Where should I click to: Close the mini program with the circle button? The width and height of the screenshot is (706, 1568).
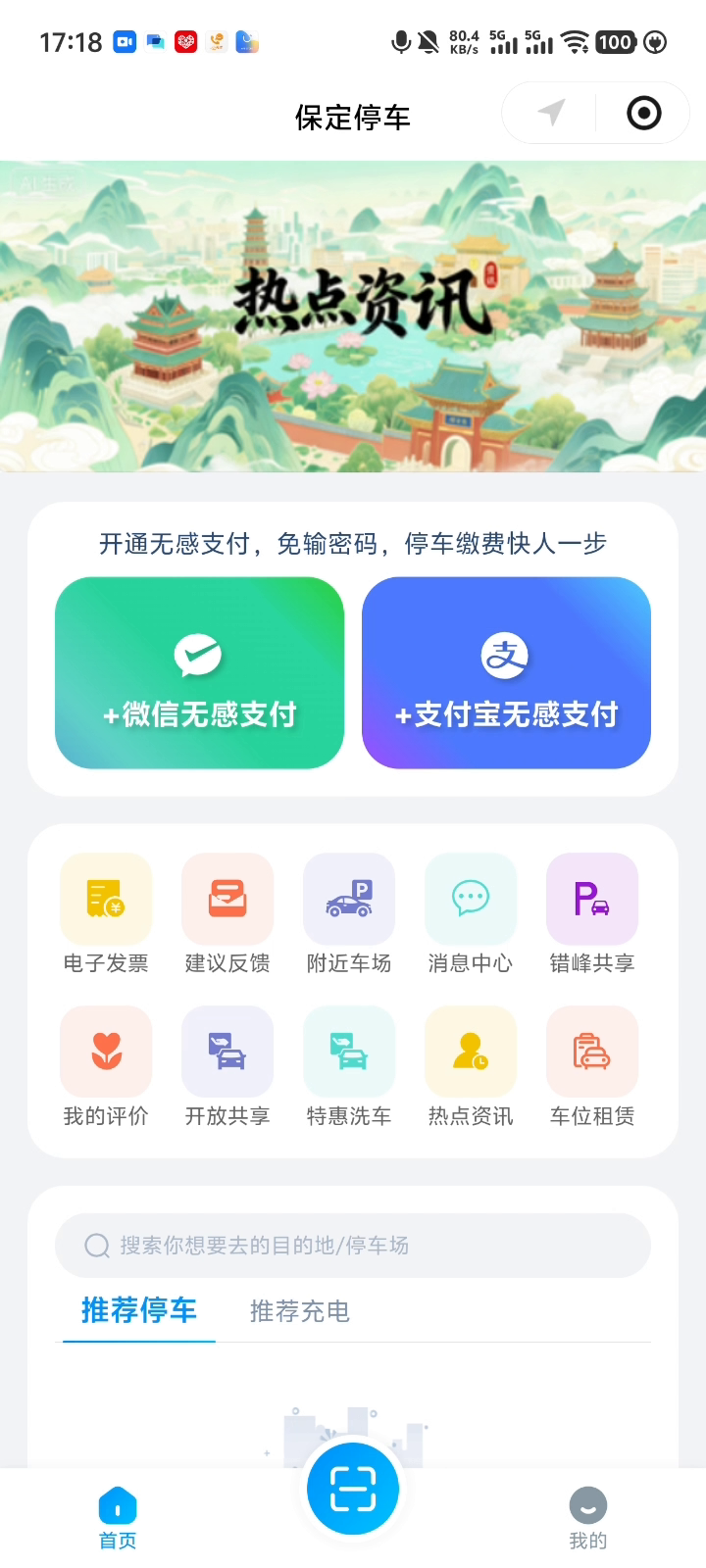point(643,114)
